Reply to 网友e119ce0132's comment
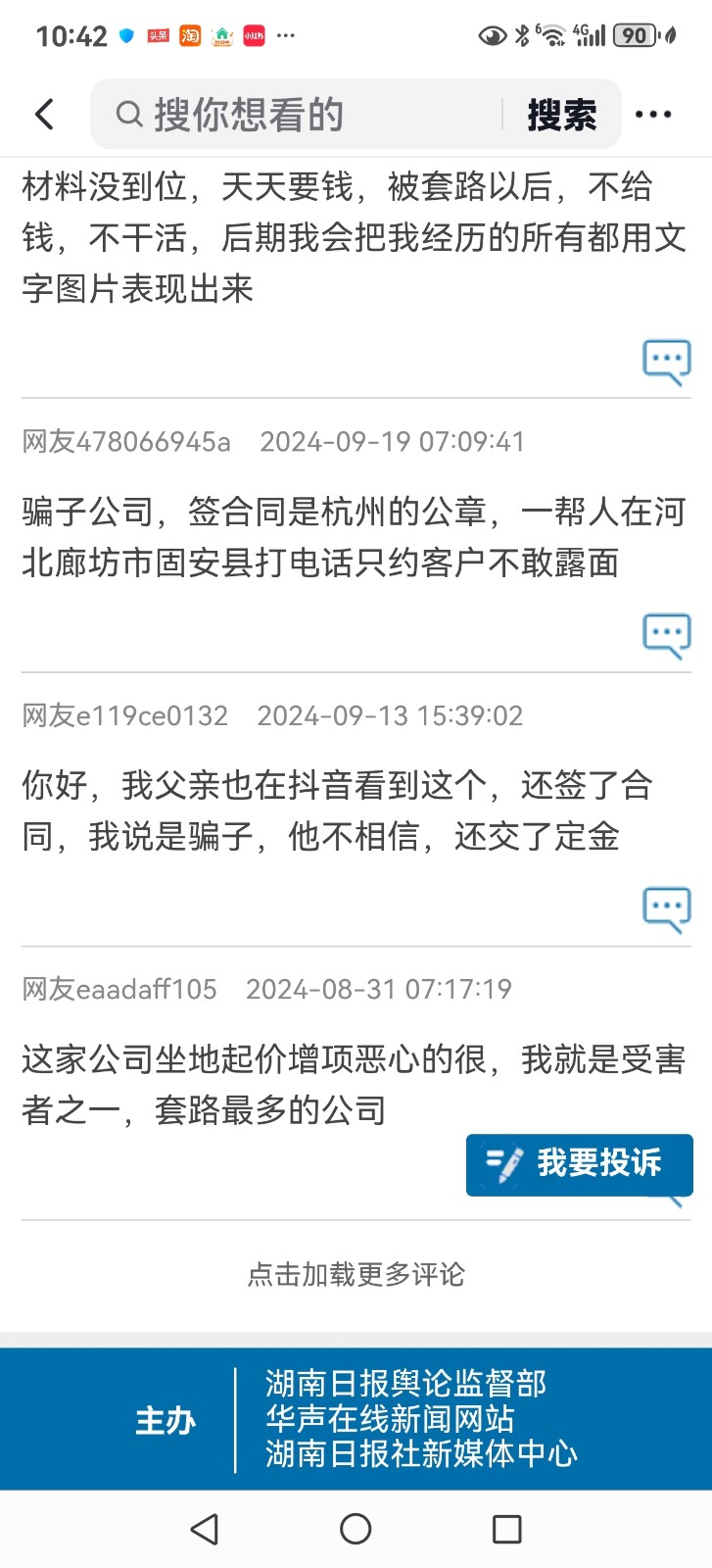 (x=666, y=910)
